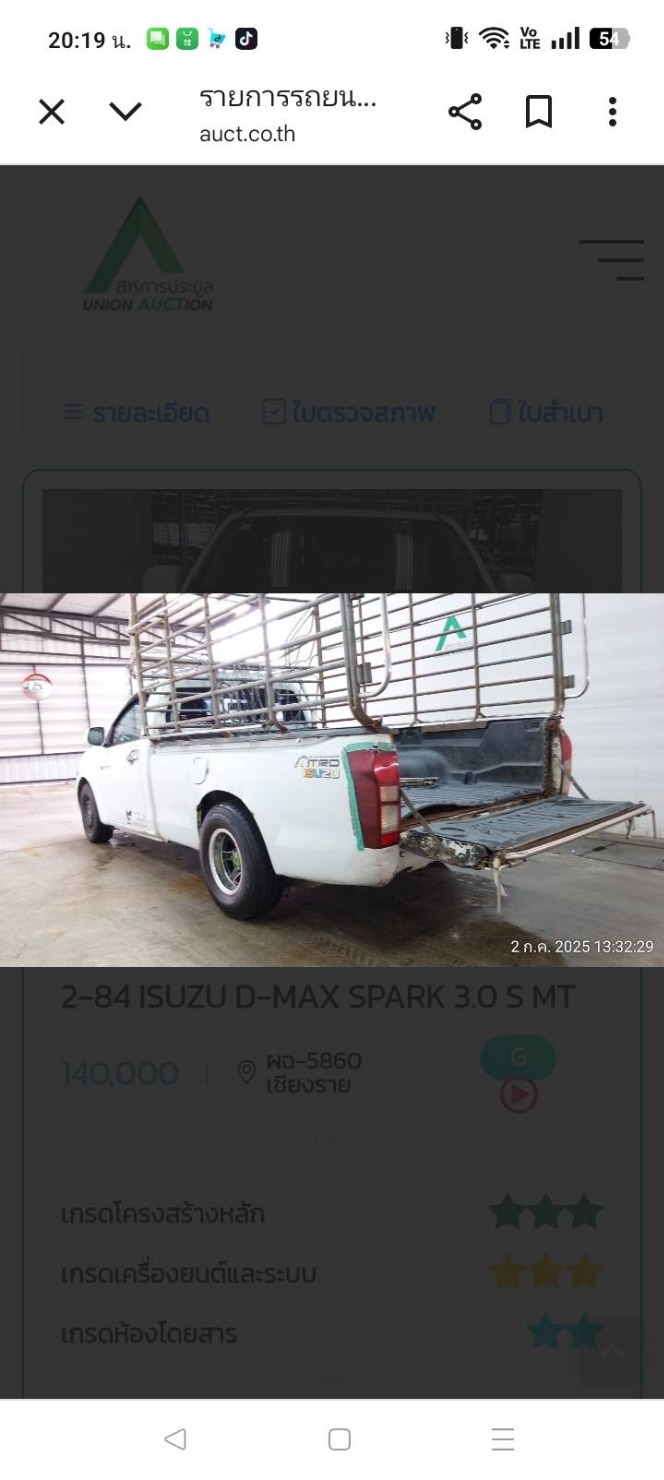Image resolution: width=664 pixels, height=1480 pixels.
Task: Go back with system navigation
Action: pyautogui.click(x=175, y=1439)
